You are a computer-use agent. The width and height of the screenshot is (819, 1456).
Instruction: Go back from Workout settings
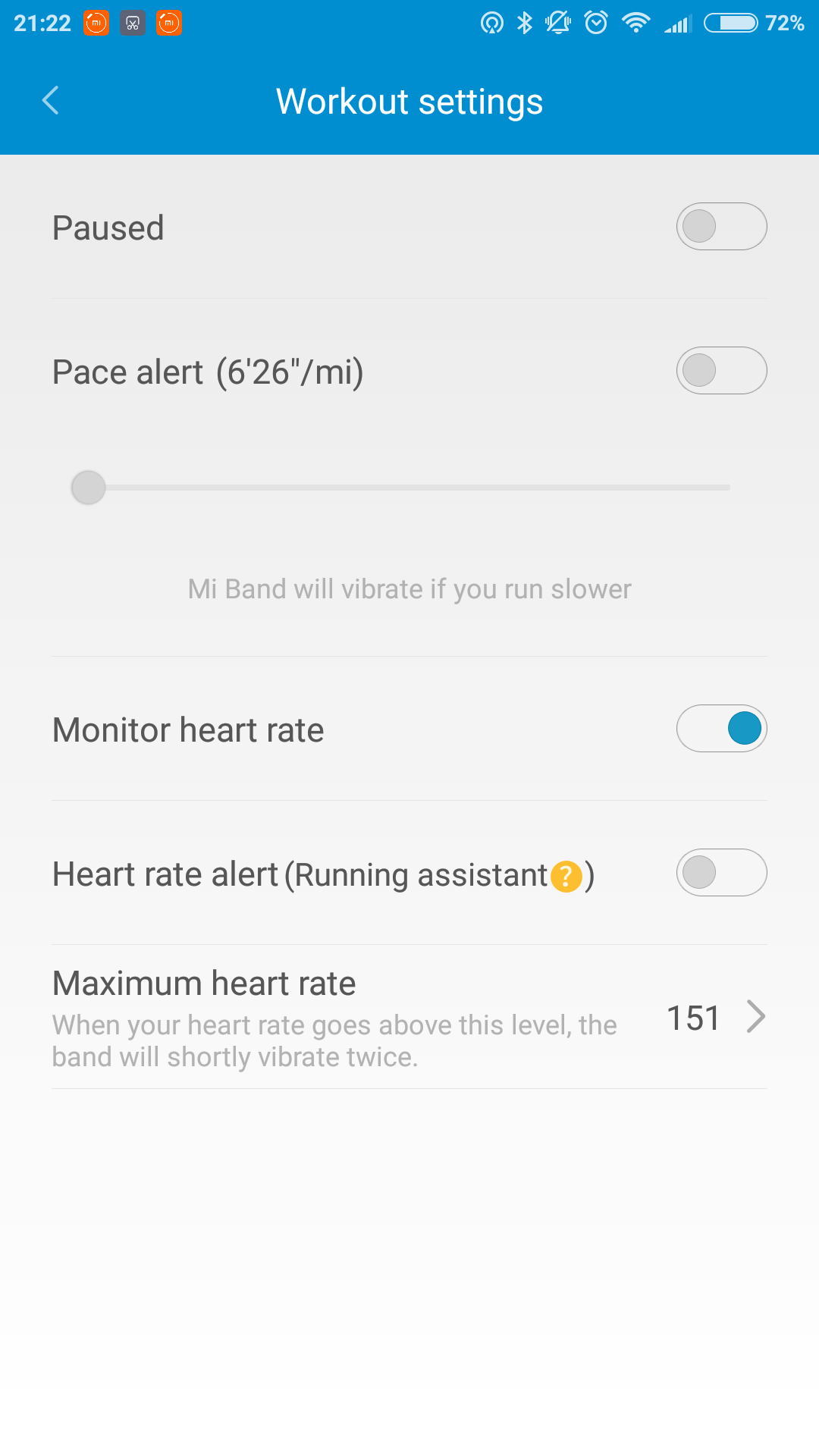(51, 101)
